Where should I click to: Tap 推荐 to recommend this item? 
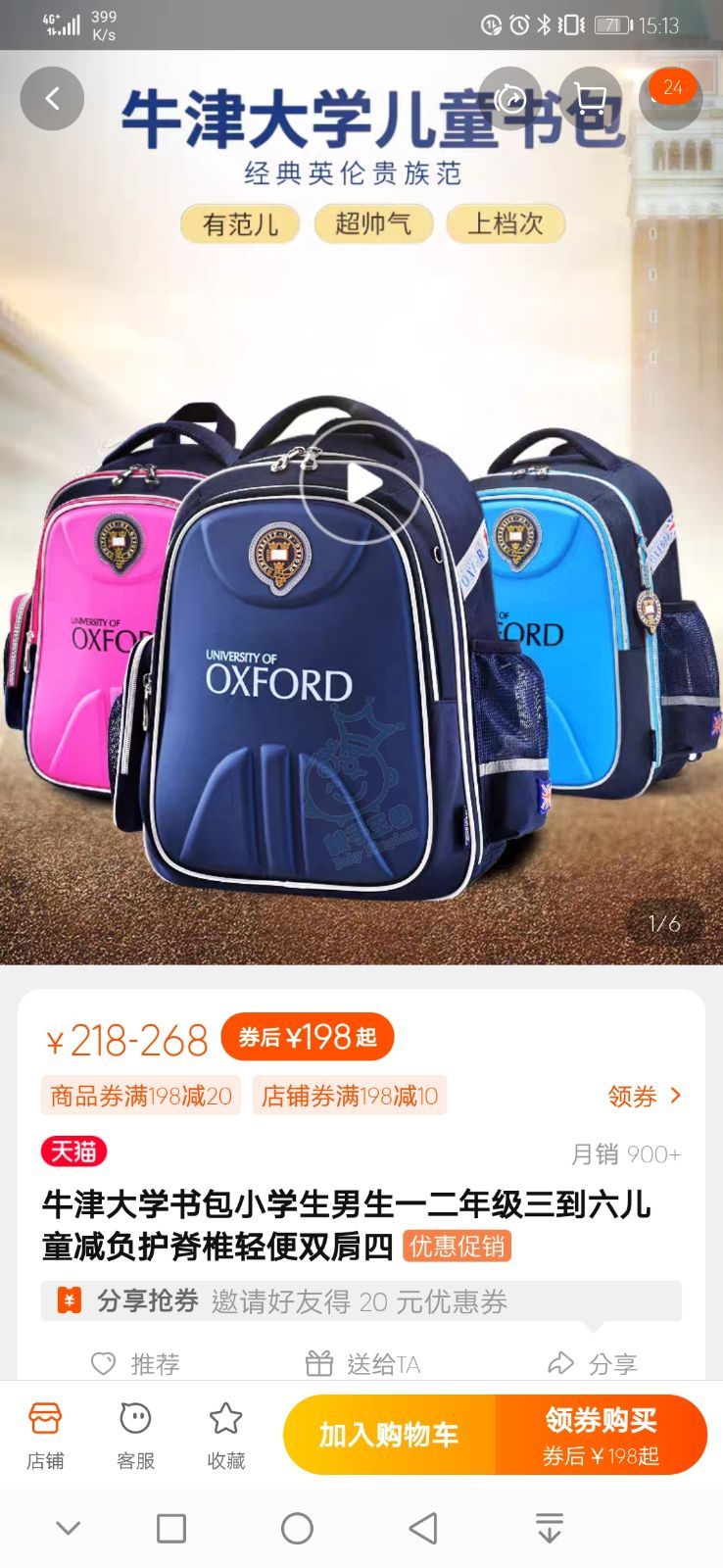tap(135, 1363)
